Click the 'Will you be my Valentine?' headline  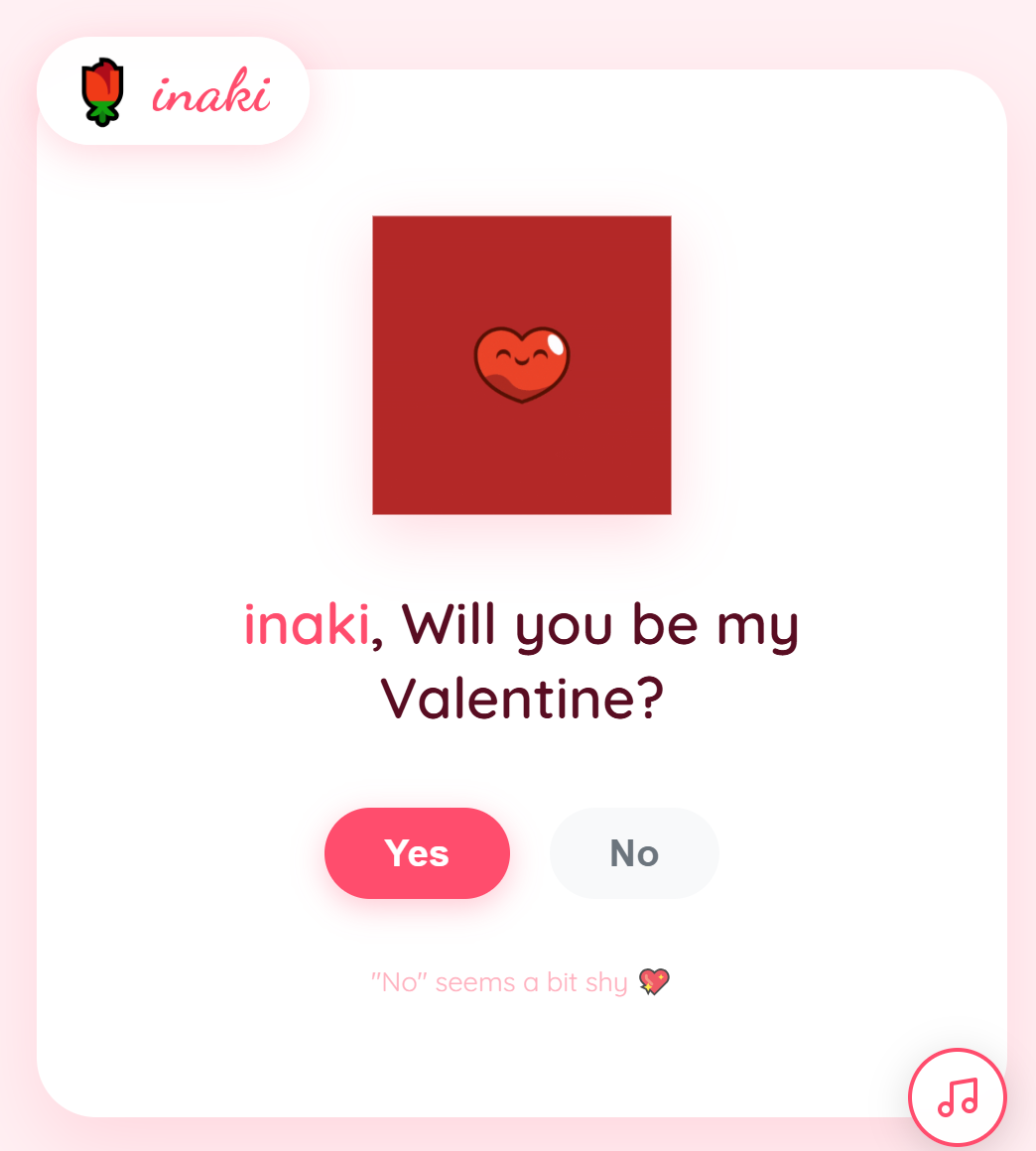tap(520, 660)
